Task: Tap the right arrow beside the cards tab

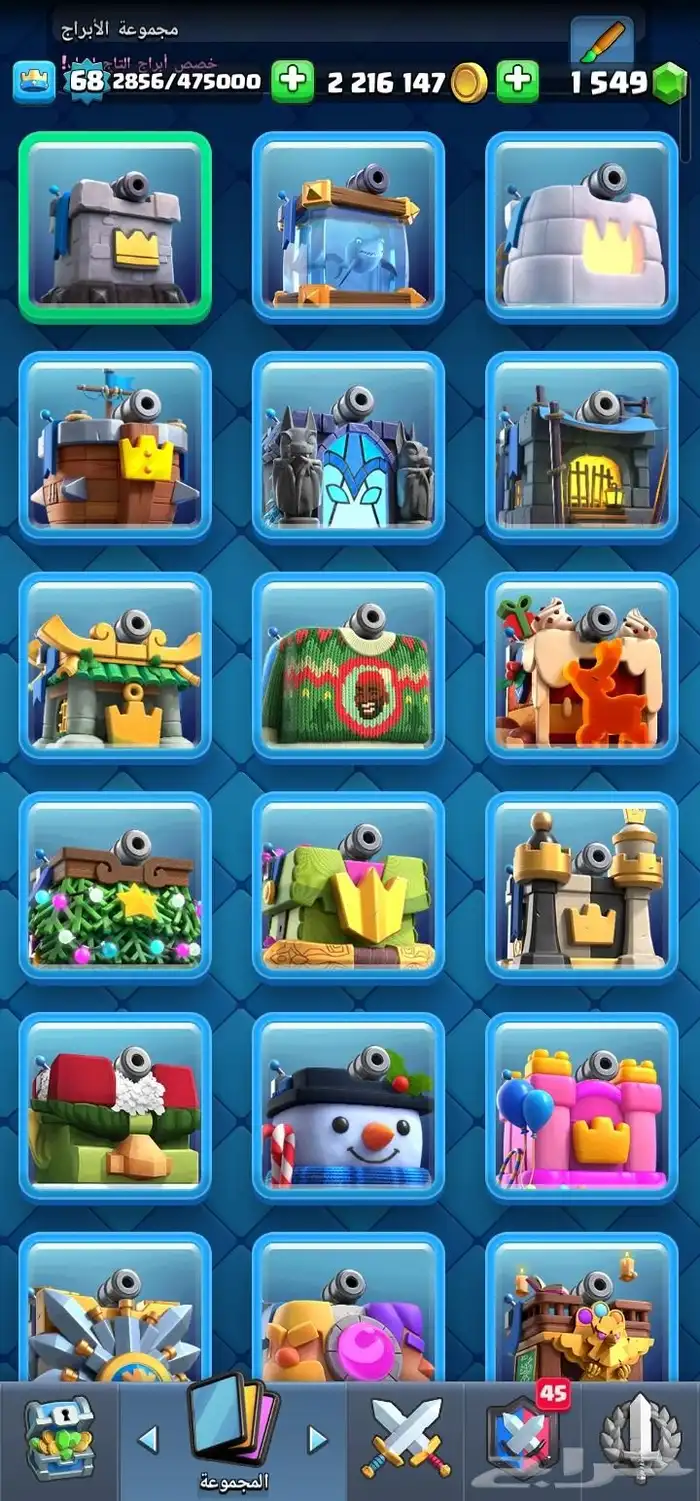Action: coord(318,1439)
